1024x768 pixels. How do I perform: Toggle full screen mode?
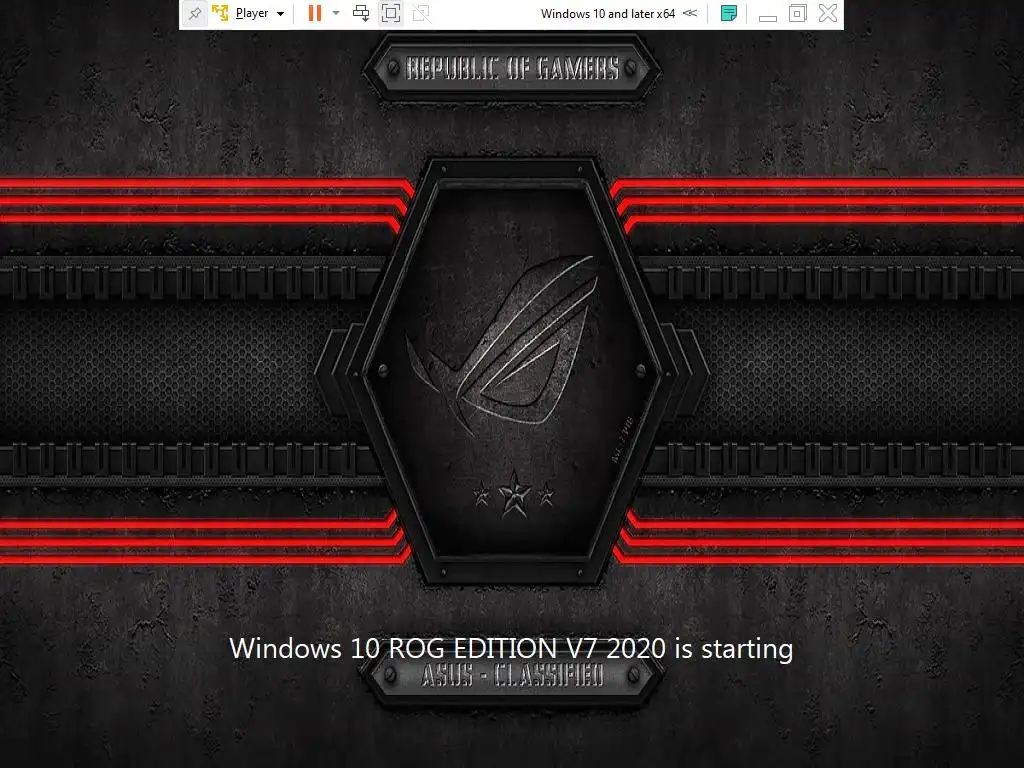[x=391, y=14]
